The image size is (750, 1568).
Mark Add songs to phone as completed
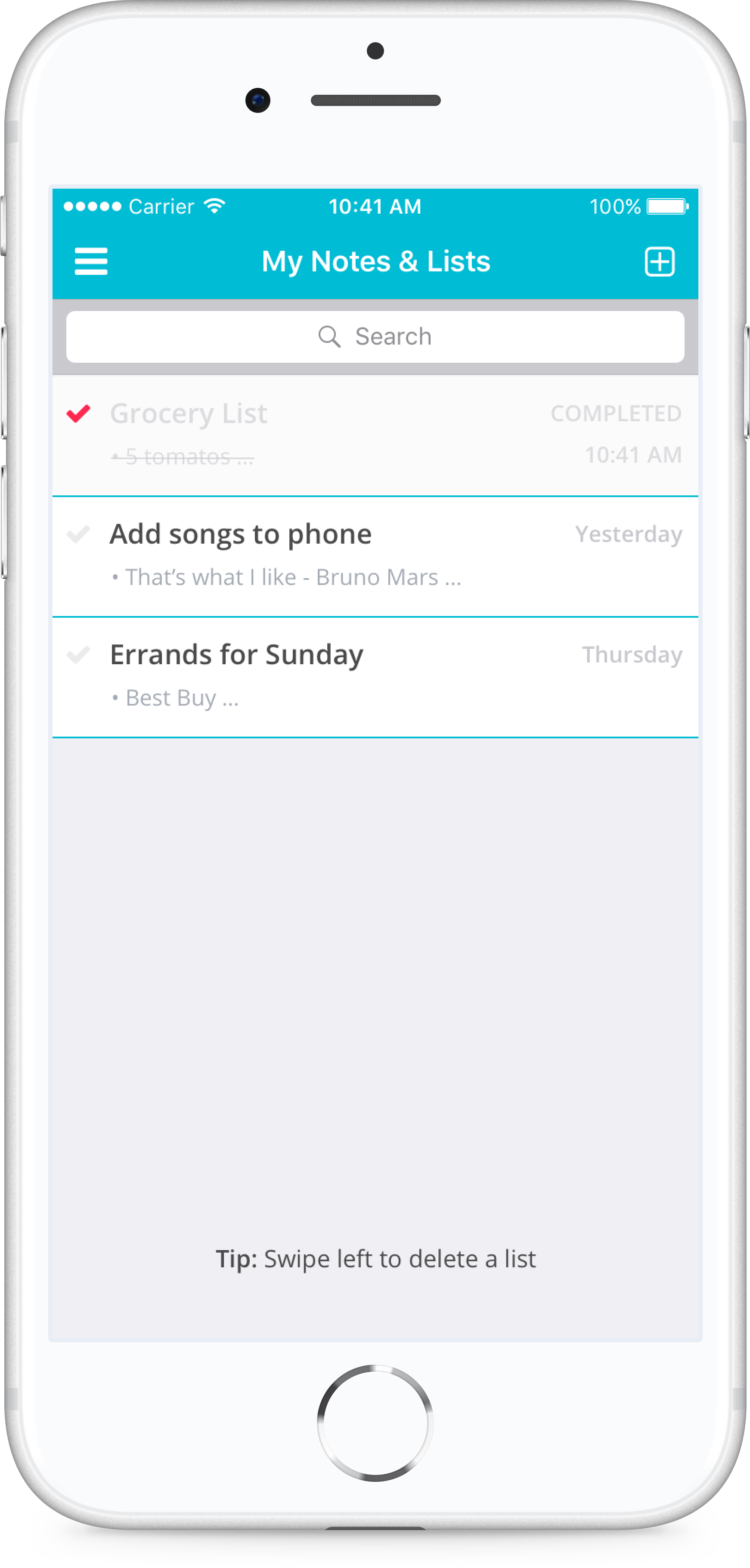78,534
